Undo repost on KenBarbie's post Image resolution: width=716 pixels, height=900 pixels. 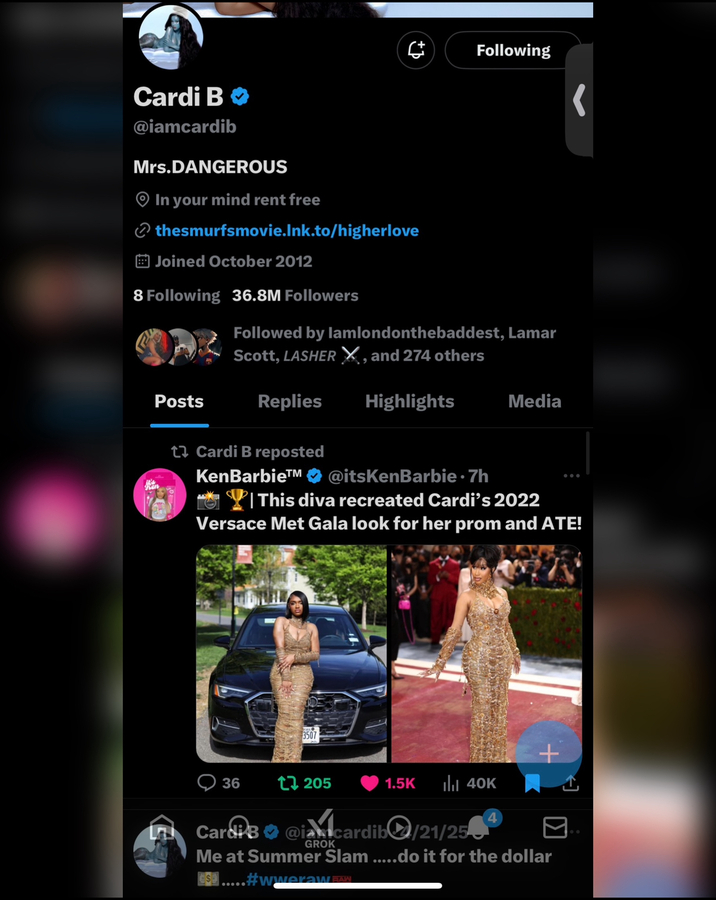287,783
